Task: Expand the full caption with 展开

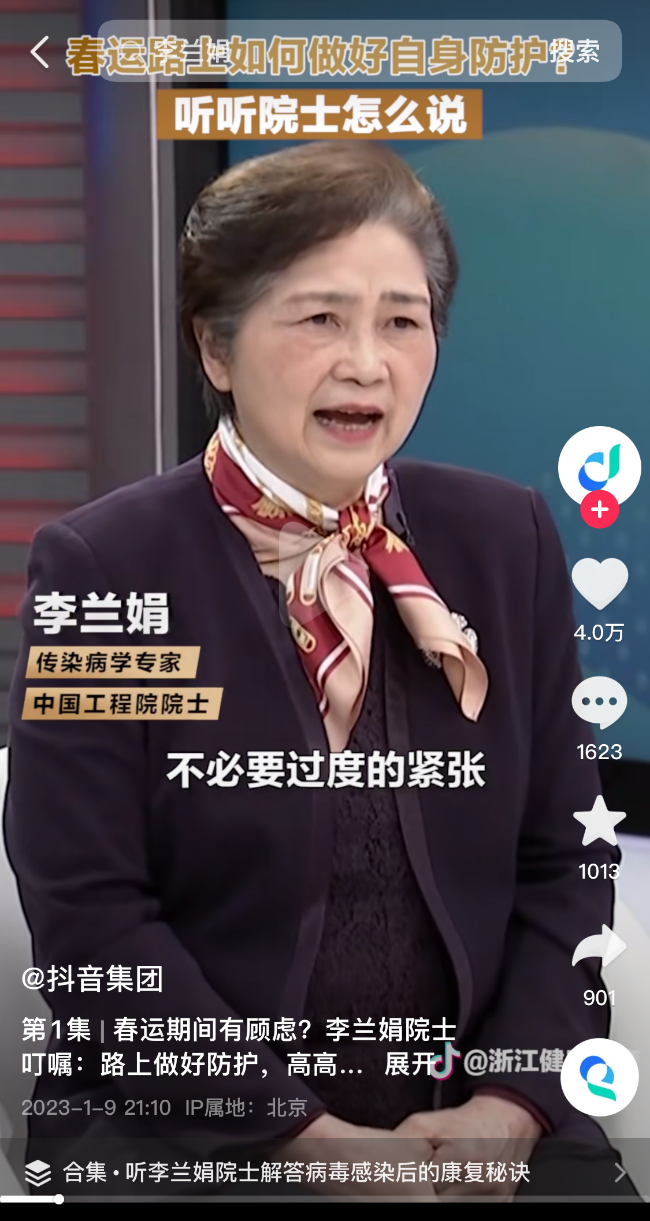Action: (408, 1065)
